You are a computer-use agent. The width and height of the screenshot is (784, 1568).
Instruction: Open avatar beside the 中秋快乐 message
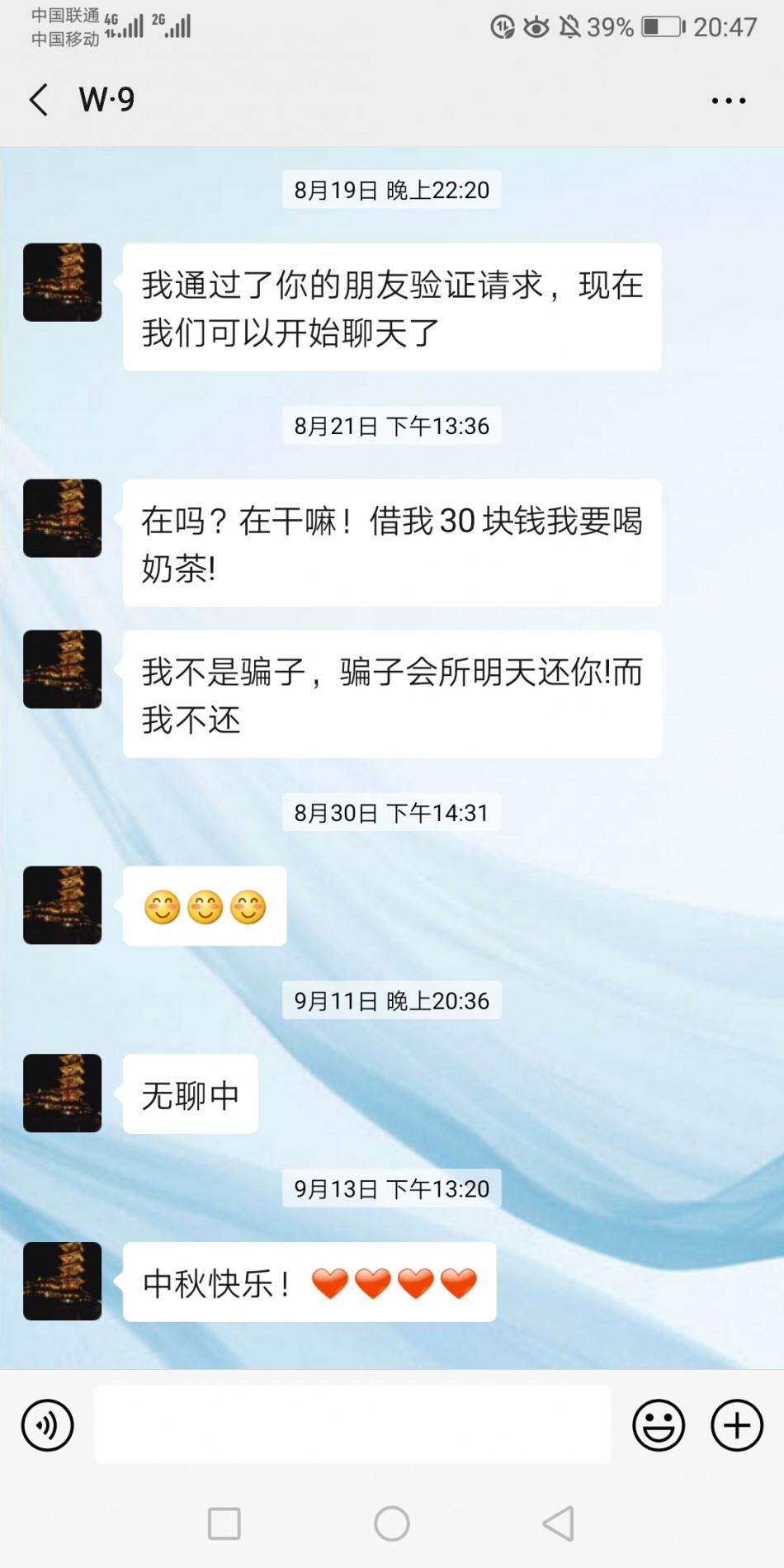(63, 1281)
